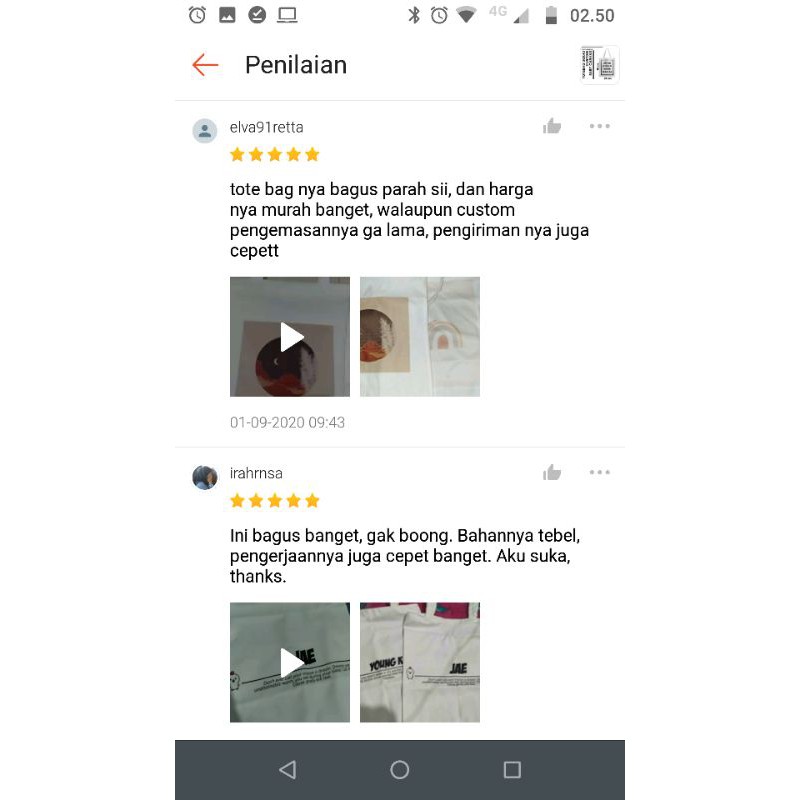This screenshot has height=800, width=800.
Task: Mark irahrnsa's review as helpful
Action: click(552, 472)
